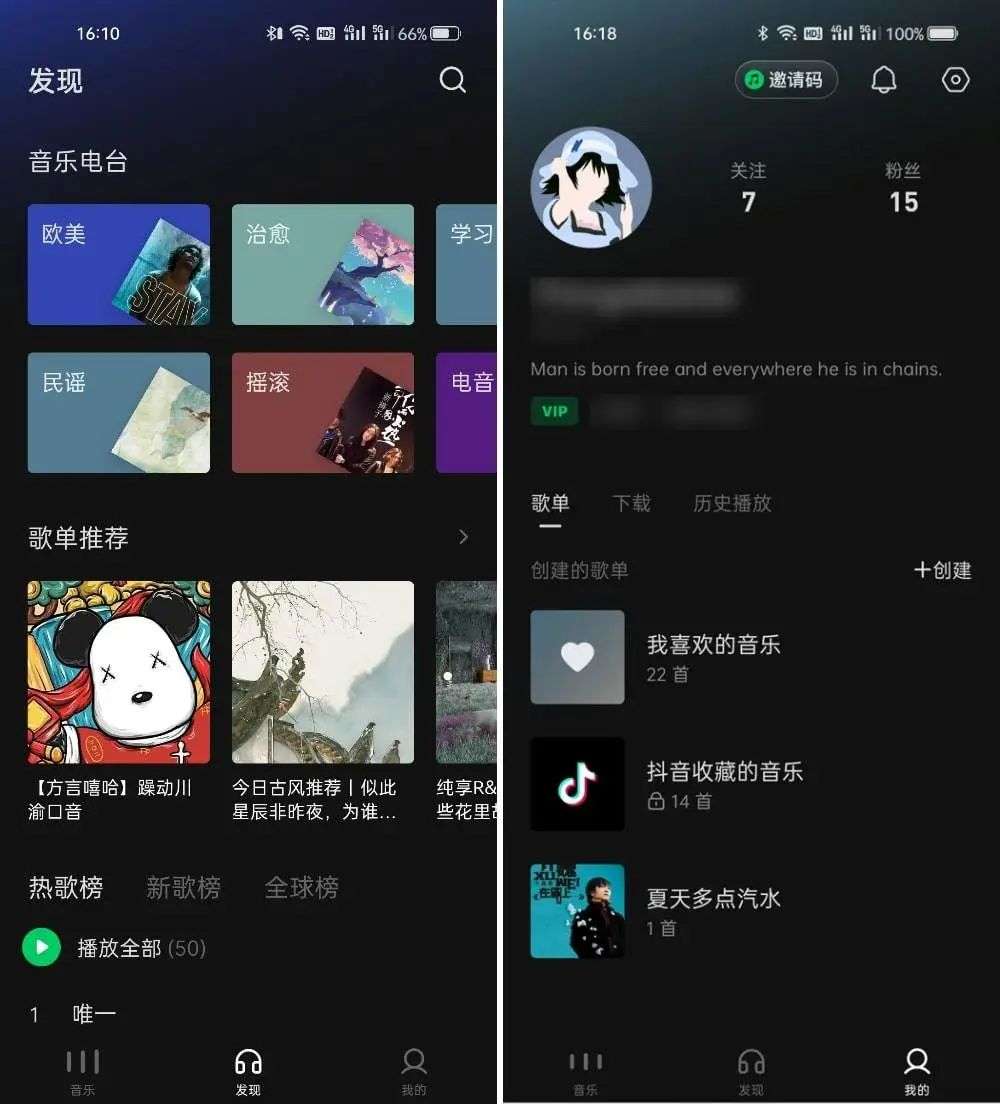1000x1104 pixels.
Task: Select the 民谣 radio station
Action: click(119, 412)
